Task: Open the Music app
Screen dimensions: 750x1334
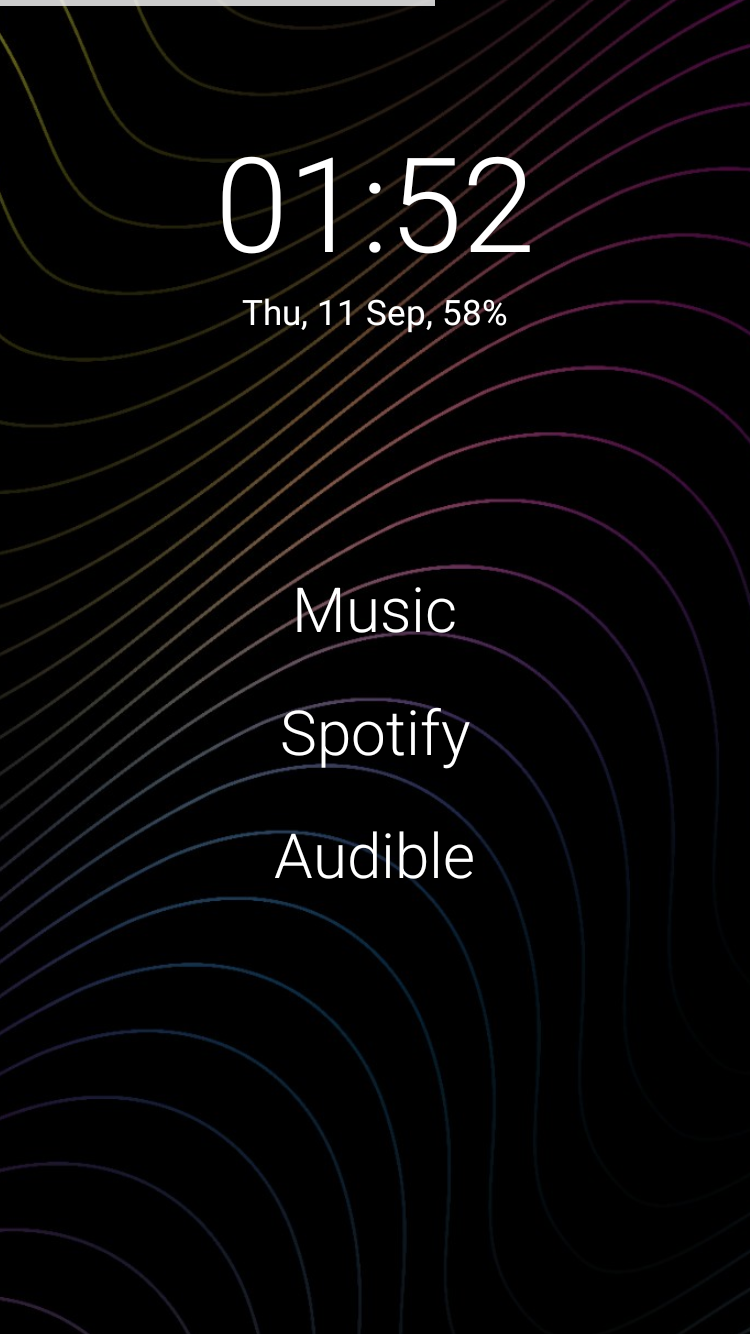Action: pos(375,610)
